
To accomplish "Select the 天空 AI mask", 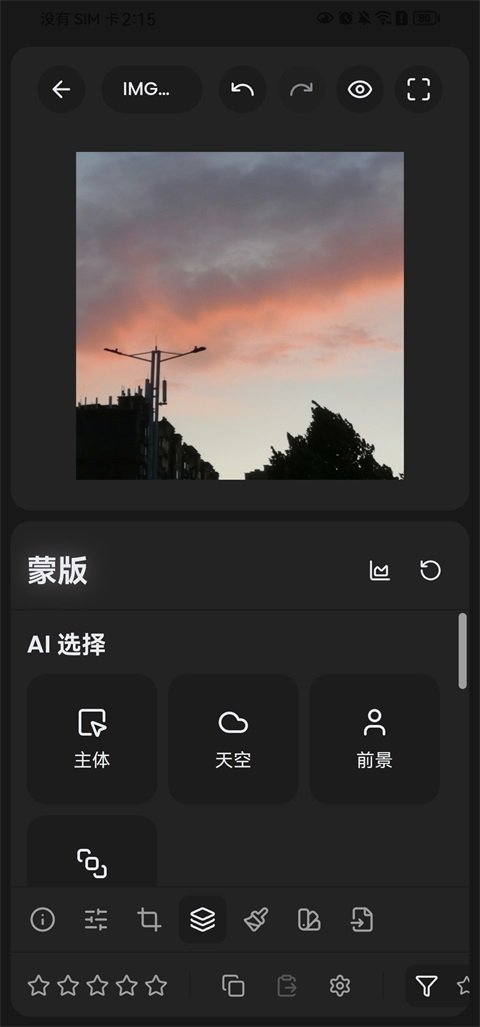I will coord(233,739).
